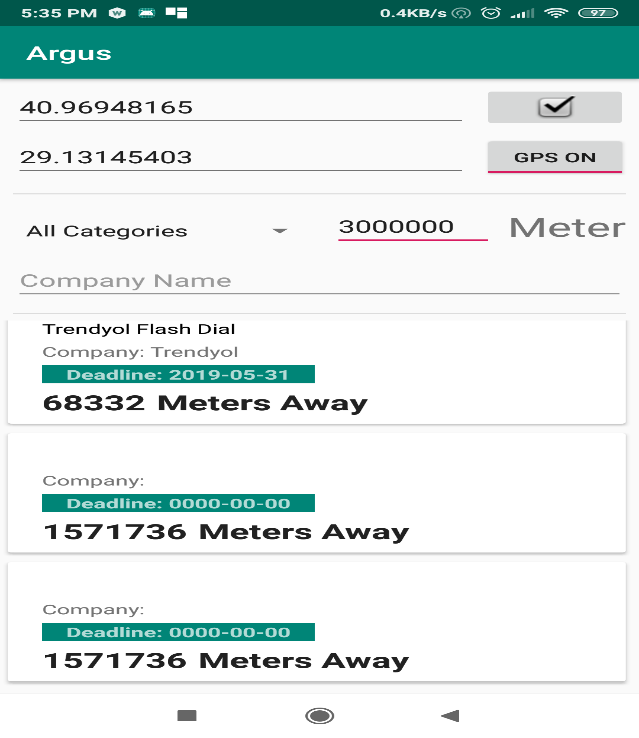
Task: Edit the longitude field 29.13145403
Action: coord(240,157)
